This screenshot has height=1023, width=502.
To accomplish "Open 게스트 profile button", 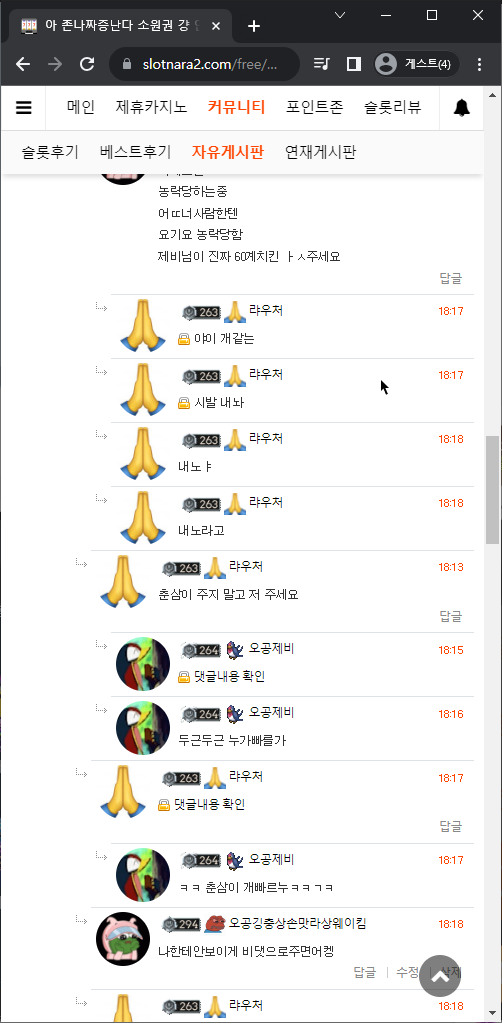I will point(416,63).
